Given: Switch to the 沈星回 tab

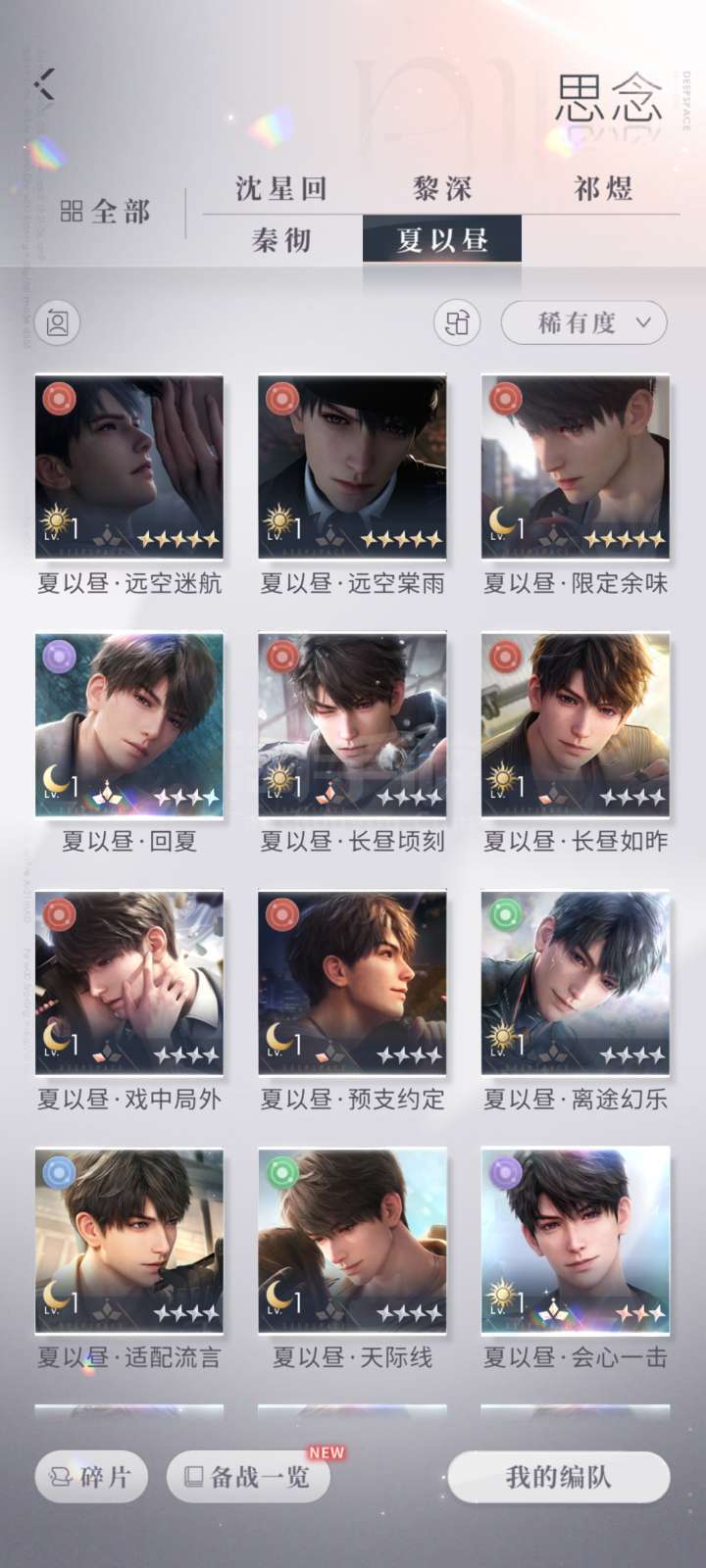Looking at the screenshot, I should point(281,188).
